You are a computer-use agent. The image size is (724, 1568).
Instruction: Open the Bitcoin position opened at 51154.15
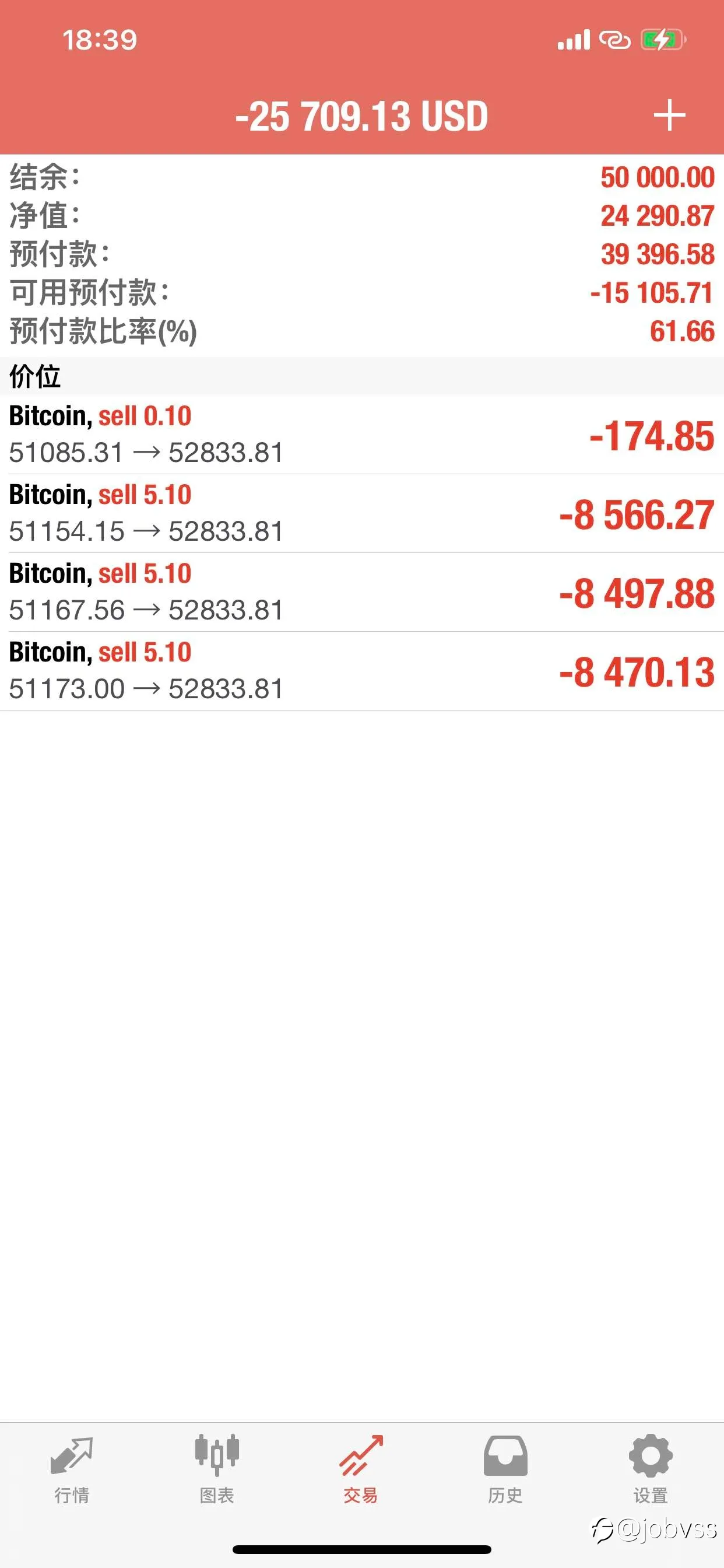[x=362, y=514]
